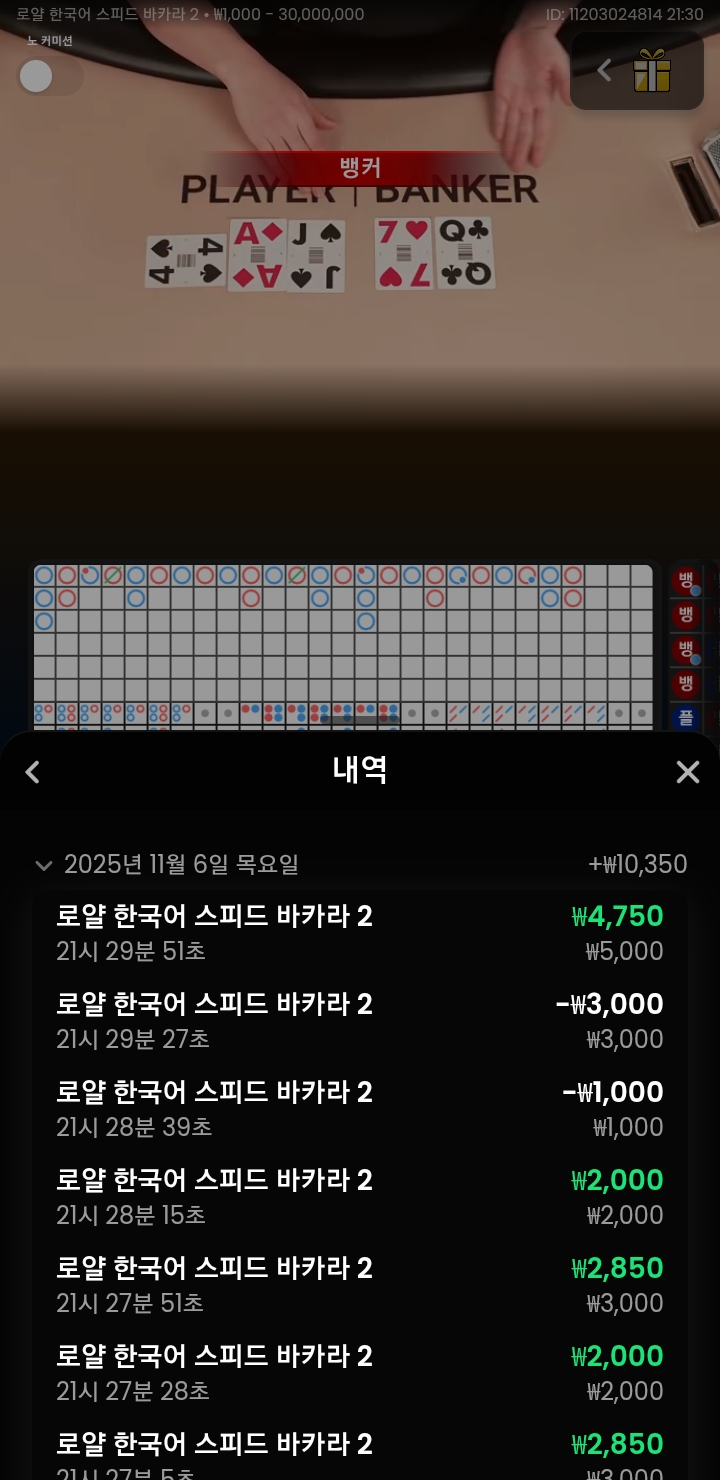Screen dimensions: 720x1480
Task: Open the gift box panel
Action: pos(651,71)
